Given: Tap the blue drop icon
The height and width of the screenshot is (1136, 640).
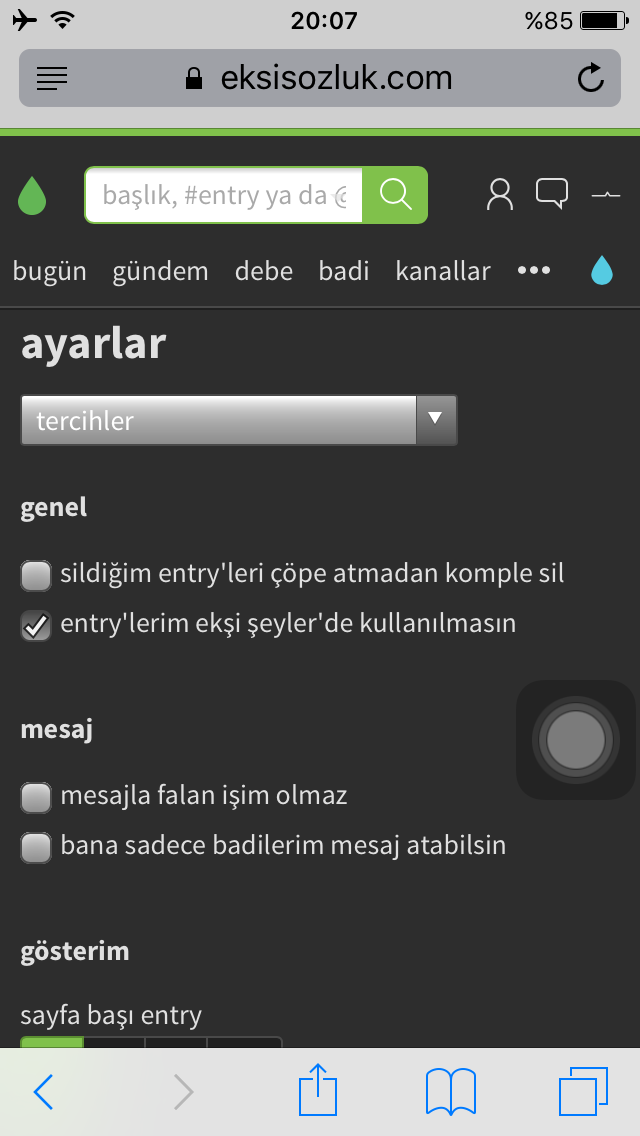Looking at the screenshot, I should tap(602, 271).
